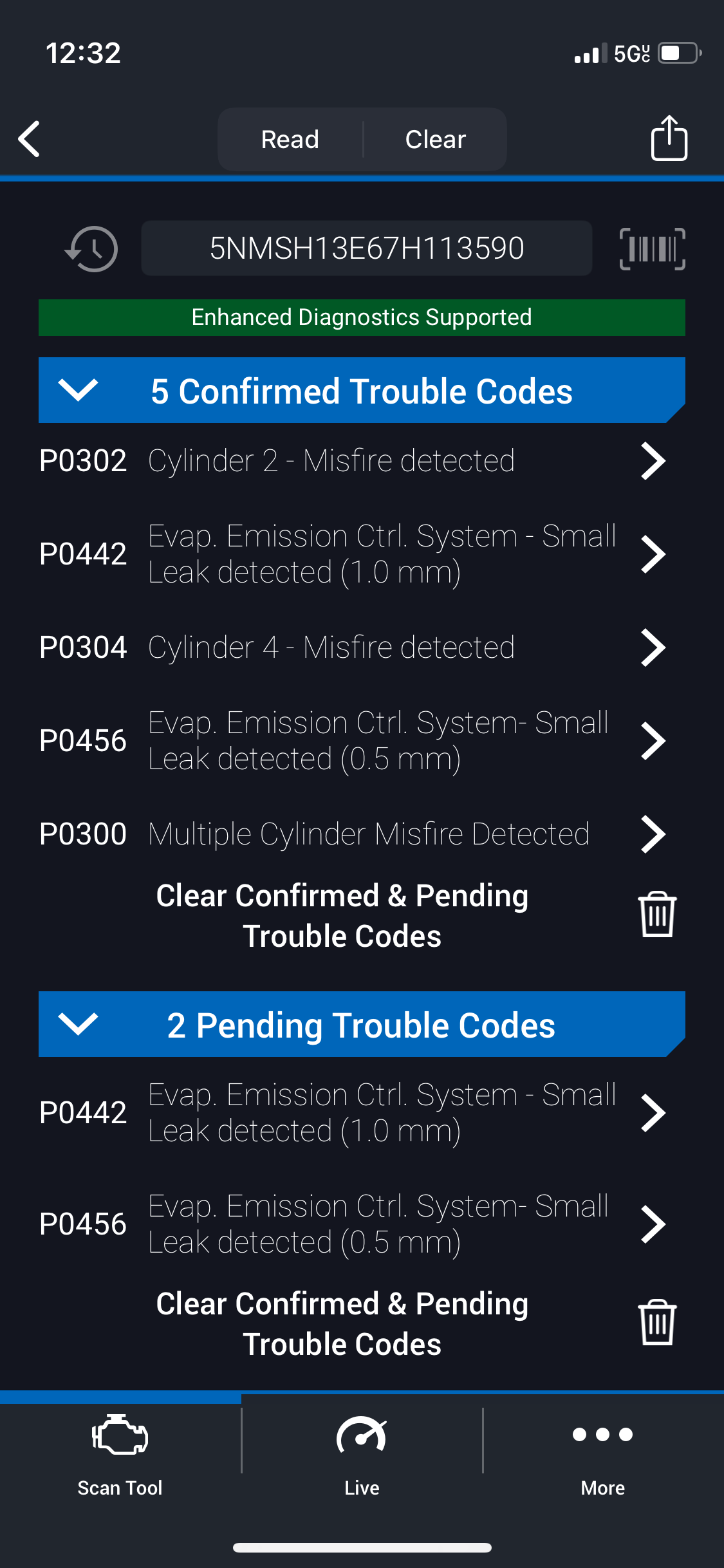Viewport: 724px width, 1568px height.
Task: Share the diagnostic report
Action: pos(669,138)
